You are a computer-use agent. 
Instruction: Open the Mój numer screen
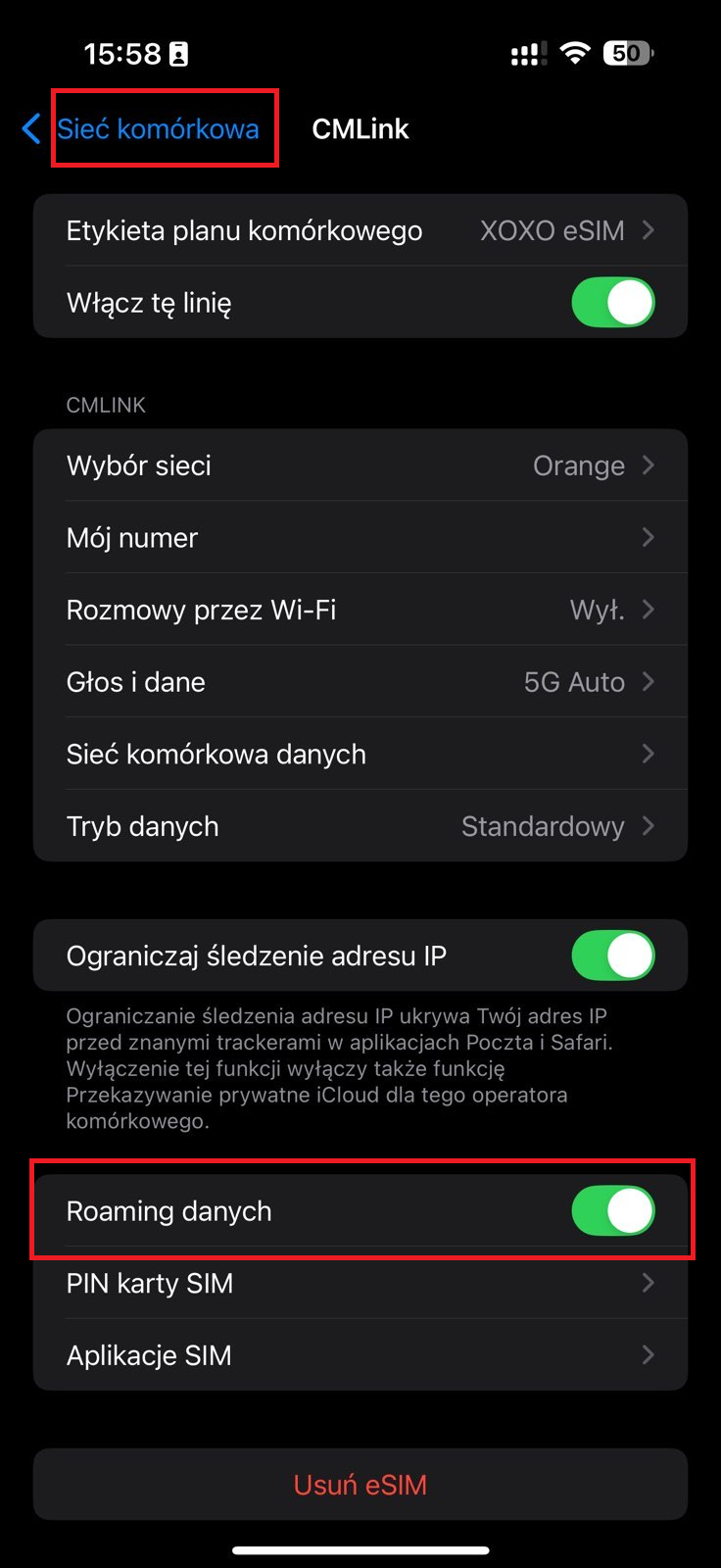pyautogui.click(x=360, y=537)
